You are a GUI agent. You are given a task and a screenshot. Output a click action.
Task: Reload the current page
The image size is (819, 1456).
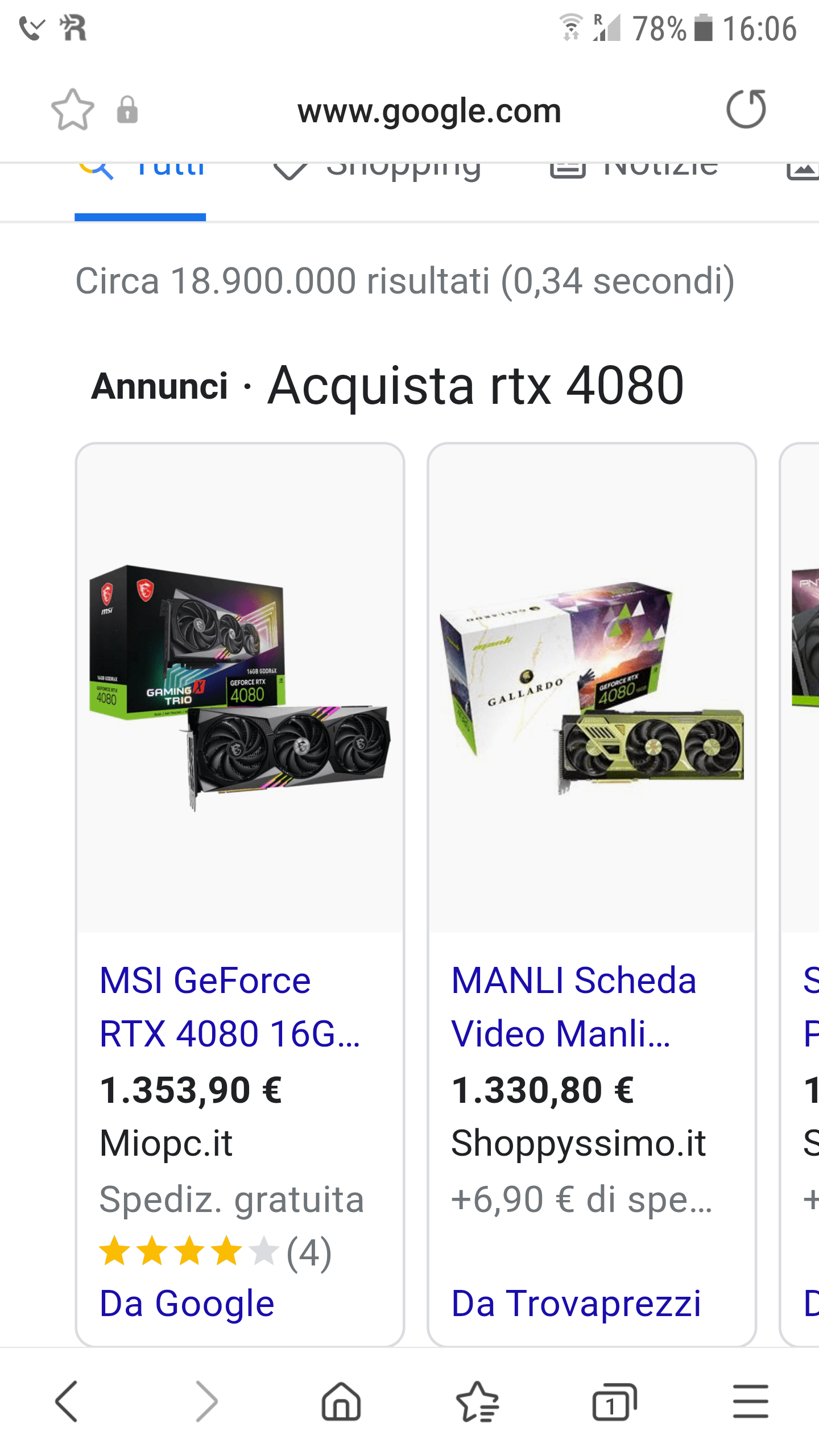[746, 109]
